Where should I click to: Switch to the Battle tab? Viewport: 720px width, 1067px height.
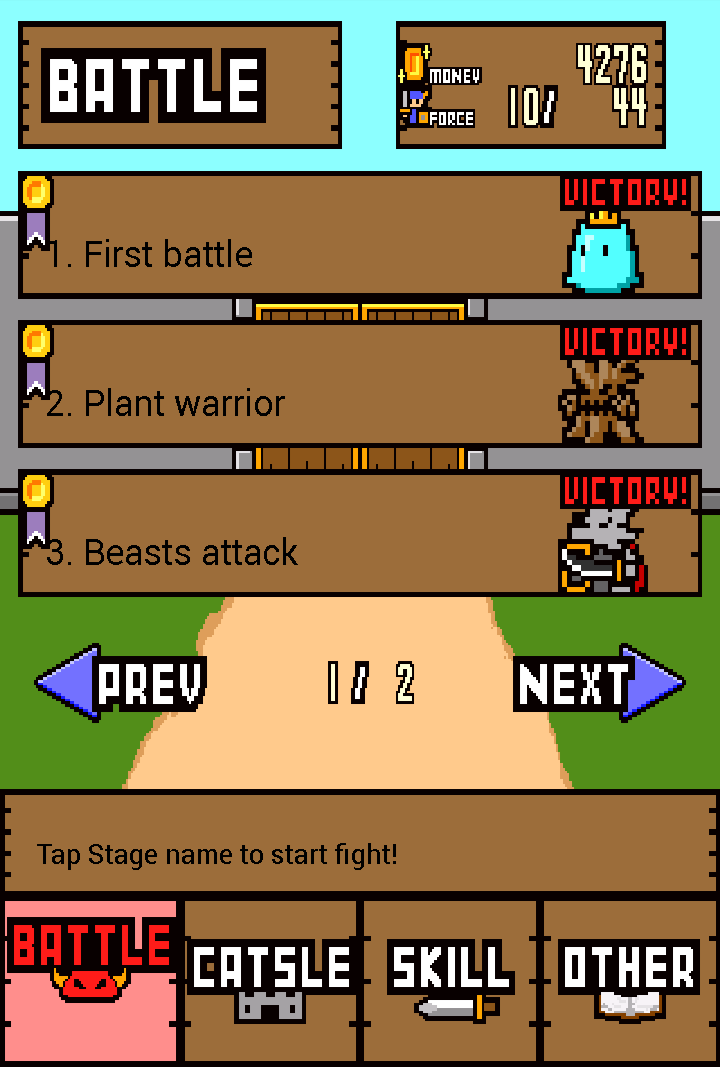pyautogui.click(x=91, y=979)
